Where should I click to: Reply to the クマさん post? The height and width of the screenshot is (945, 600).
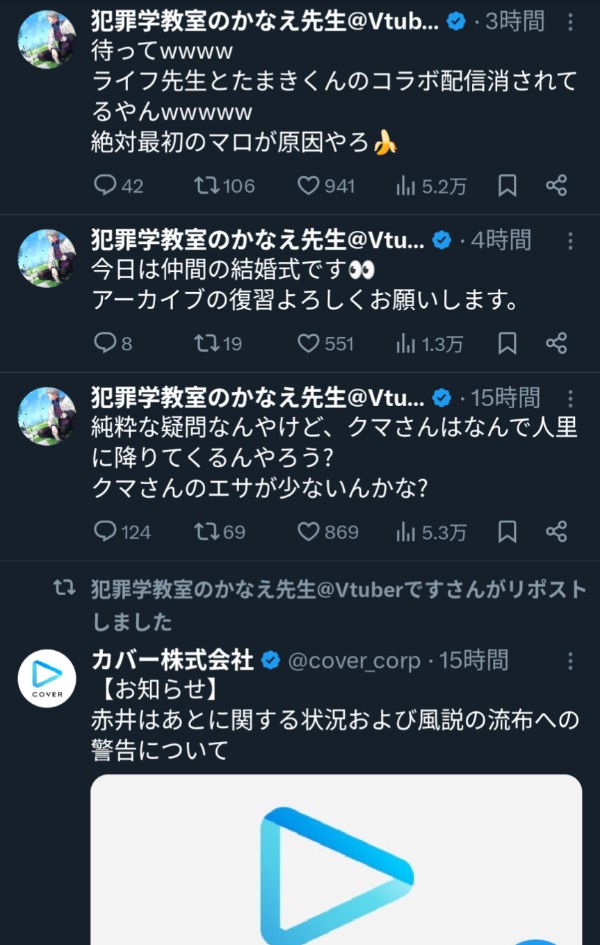point(105,531)
